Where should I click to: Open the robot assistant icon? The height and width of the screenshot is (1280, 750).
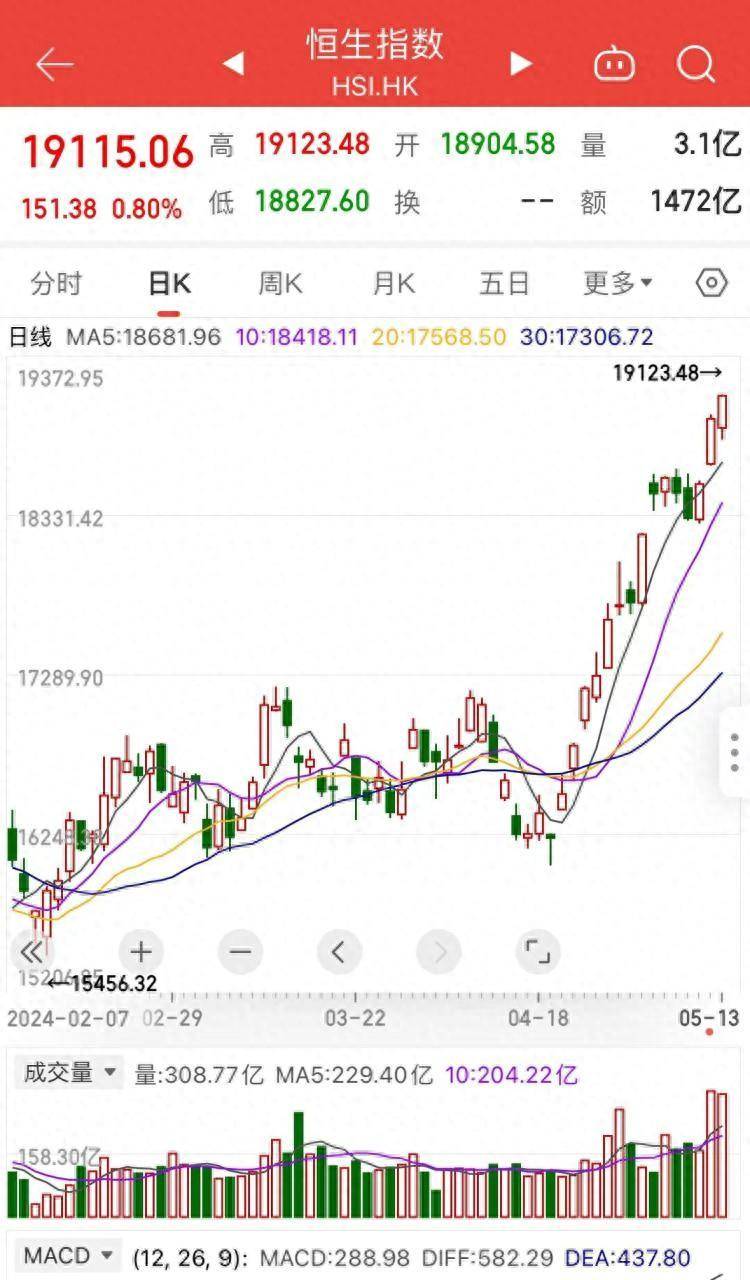614,65
